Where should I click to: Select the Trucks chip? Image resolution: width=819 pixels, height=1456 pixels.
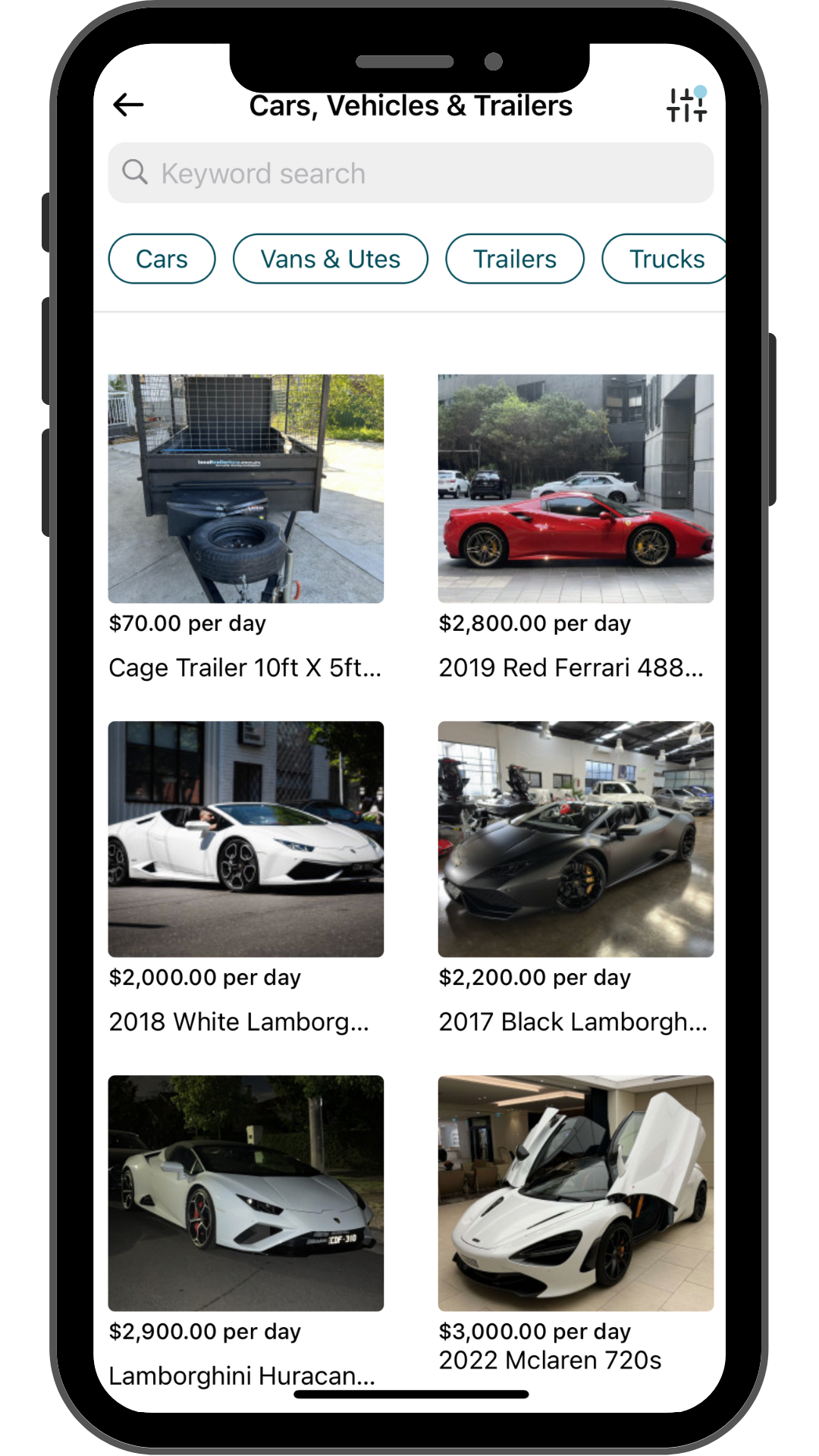[x=666, y=259]
